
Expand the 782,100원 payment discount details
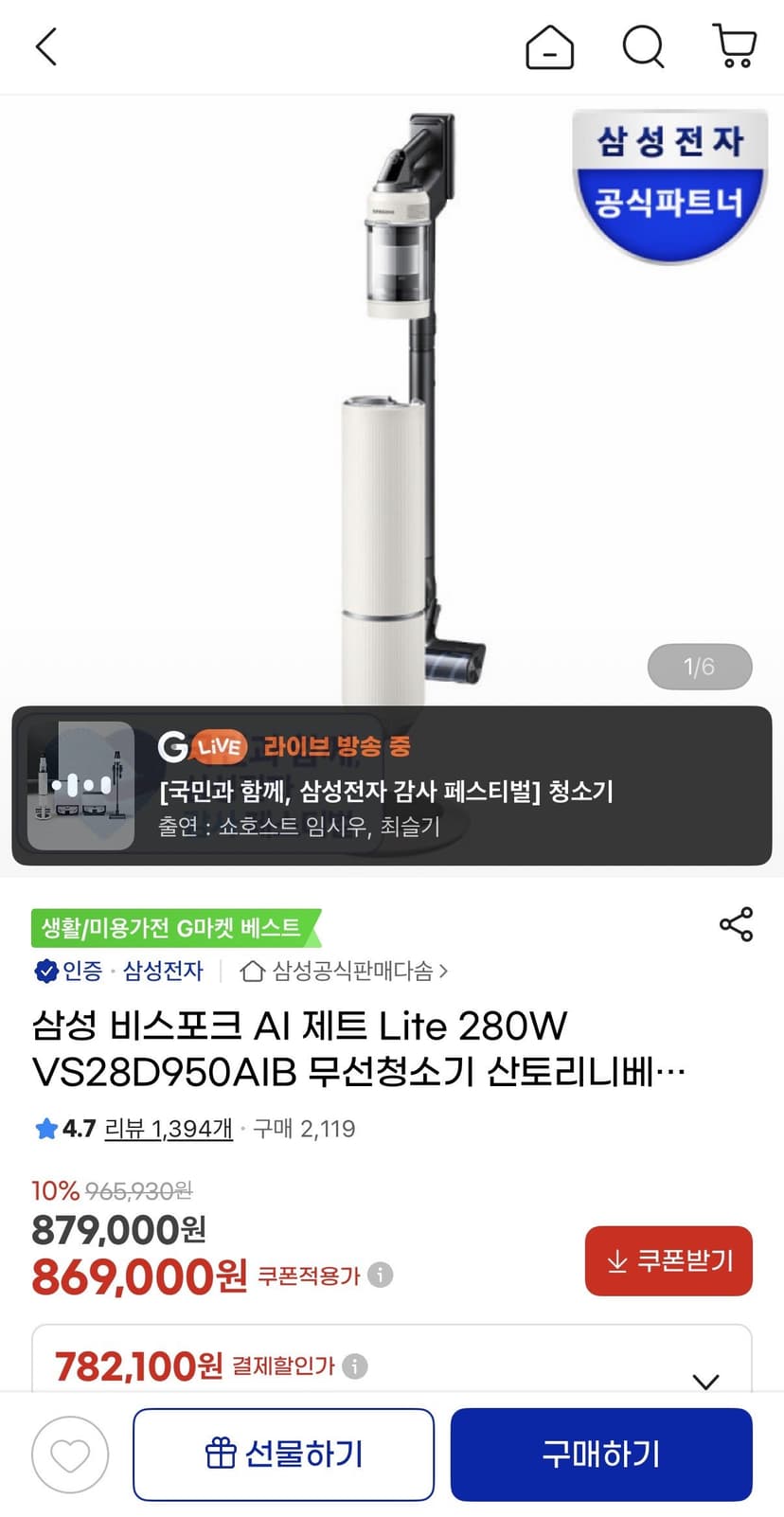coord(705,1382)
